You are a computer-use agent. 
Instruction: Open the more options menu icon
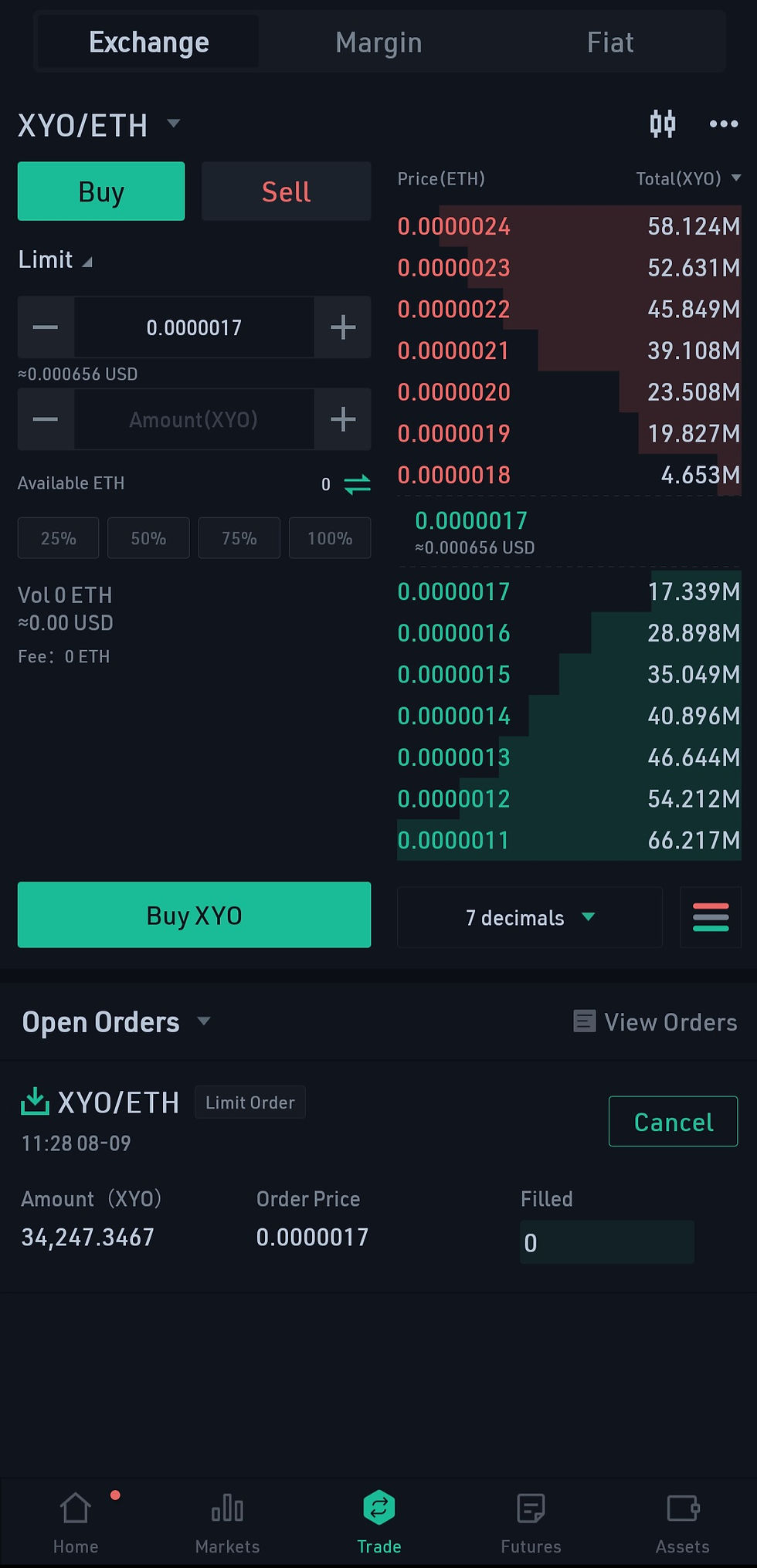pyautogui.click(x=724, y=124)
